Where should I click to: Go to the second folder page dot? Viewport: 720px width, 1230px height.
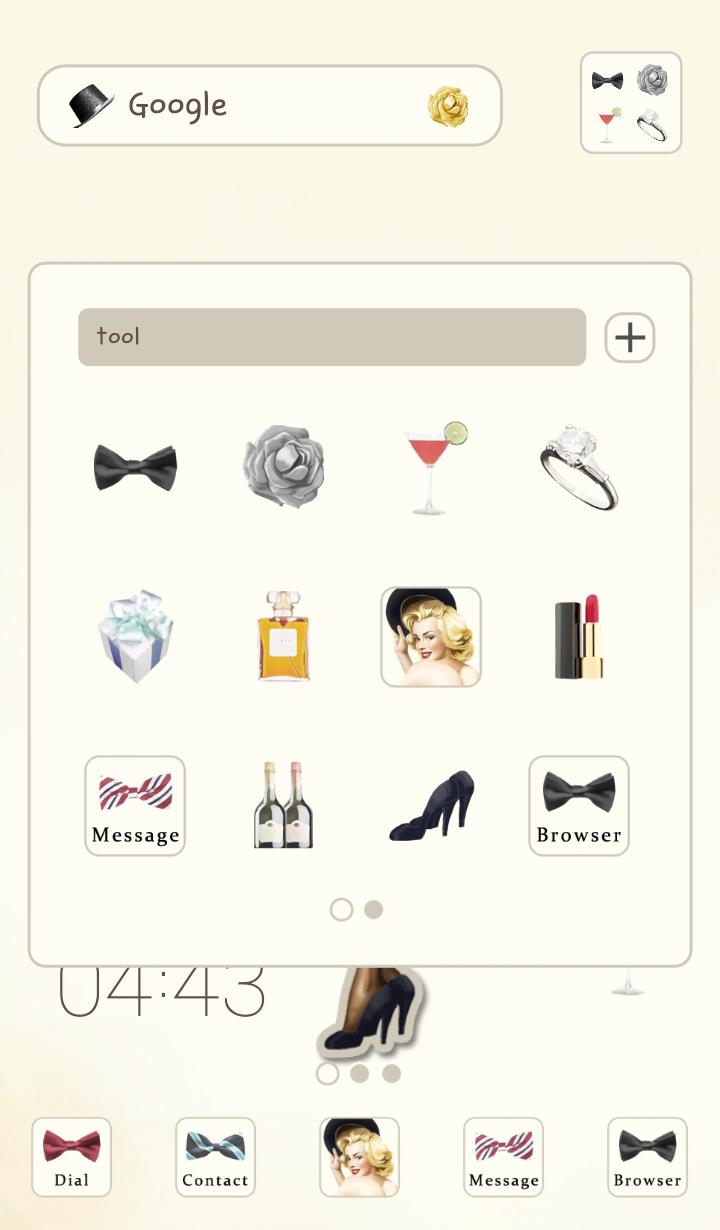point(373,909)
